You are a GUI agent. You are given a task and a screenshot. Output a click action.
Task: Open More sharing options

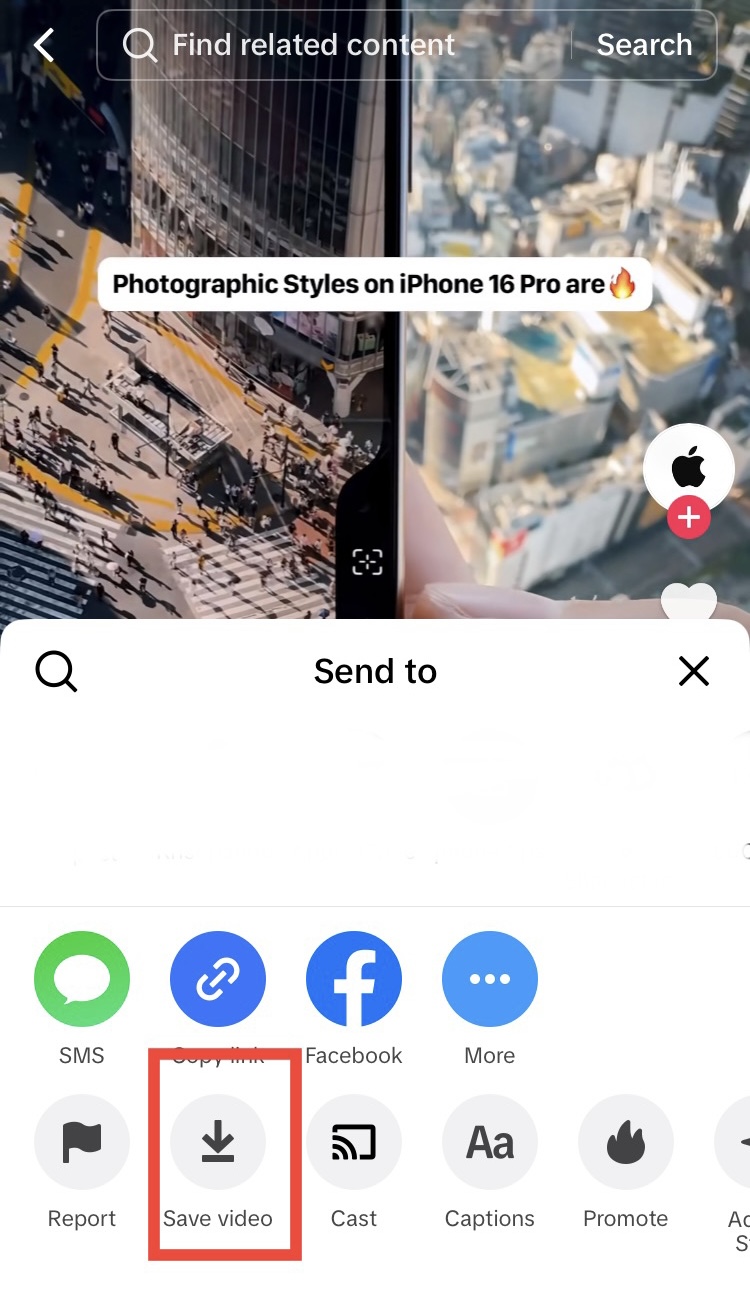[490, 979]
